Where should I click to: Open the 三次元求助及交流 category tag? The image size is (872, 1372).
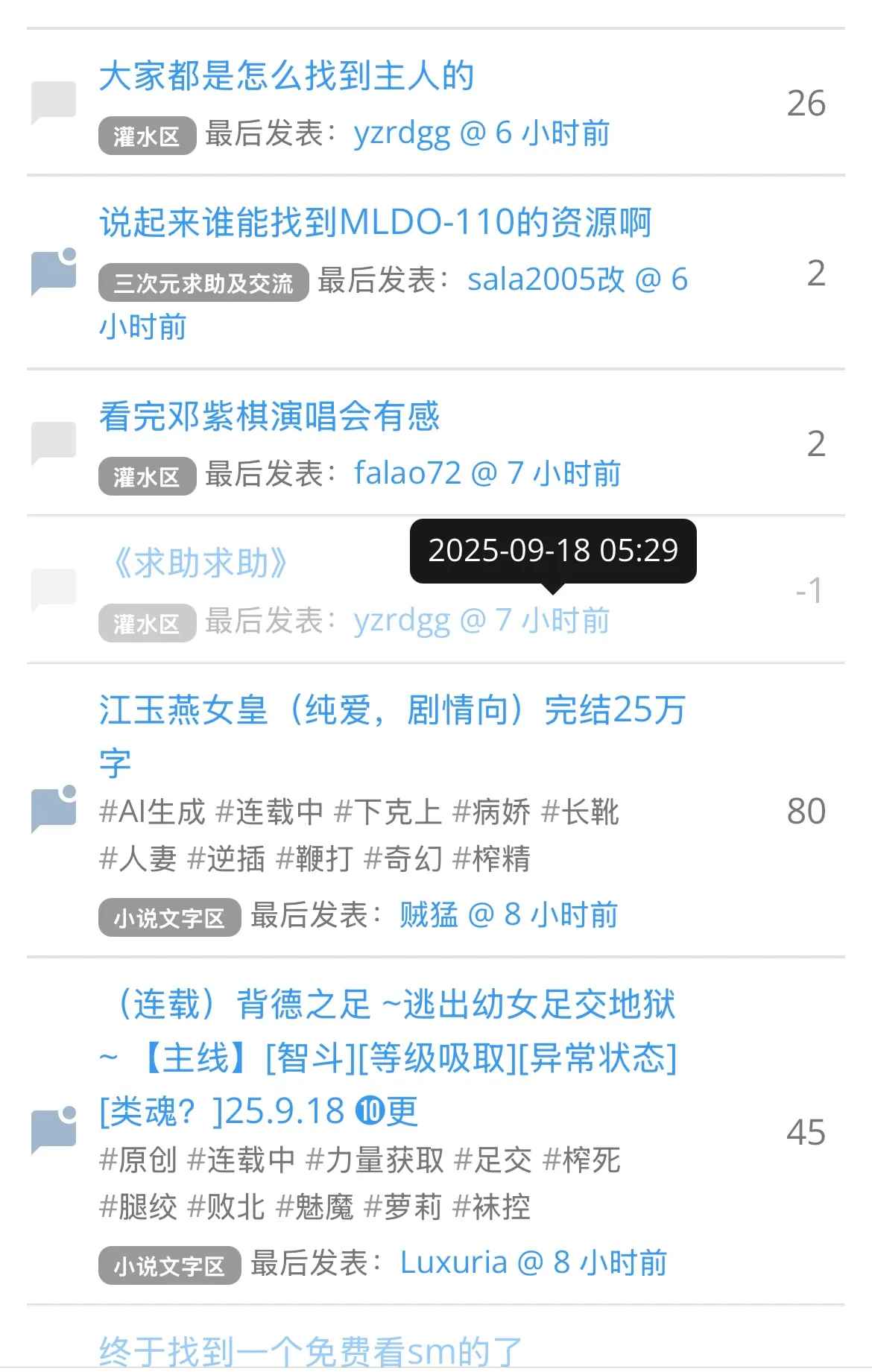click(203, 283)
